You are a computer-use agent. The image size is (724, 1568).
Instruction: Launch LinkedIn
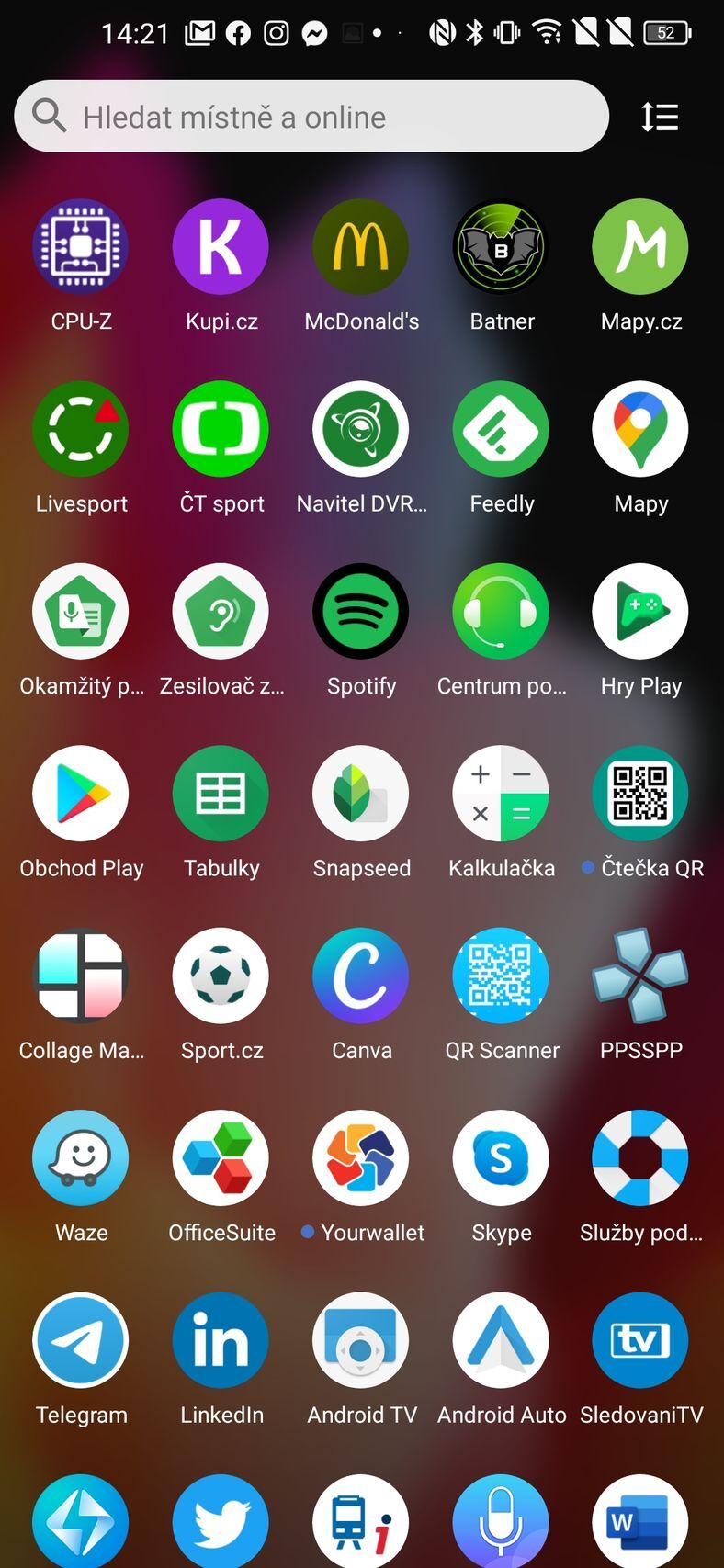[x=221, y=1341]
